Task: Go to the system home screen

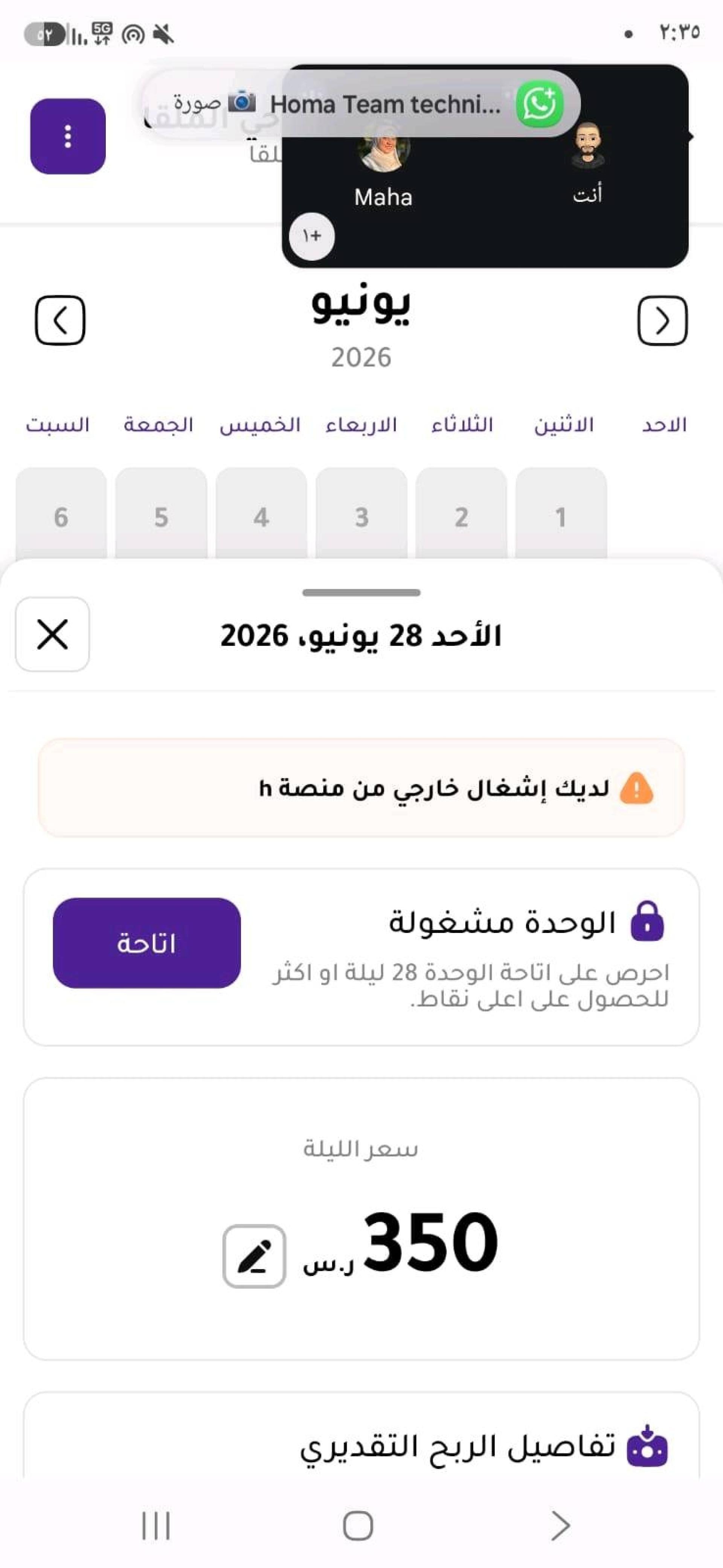Action: (x=358, y=1525)
